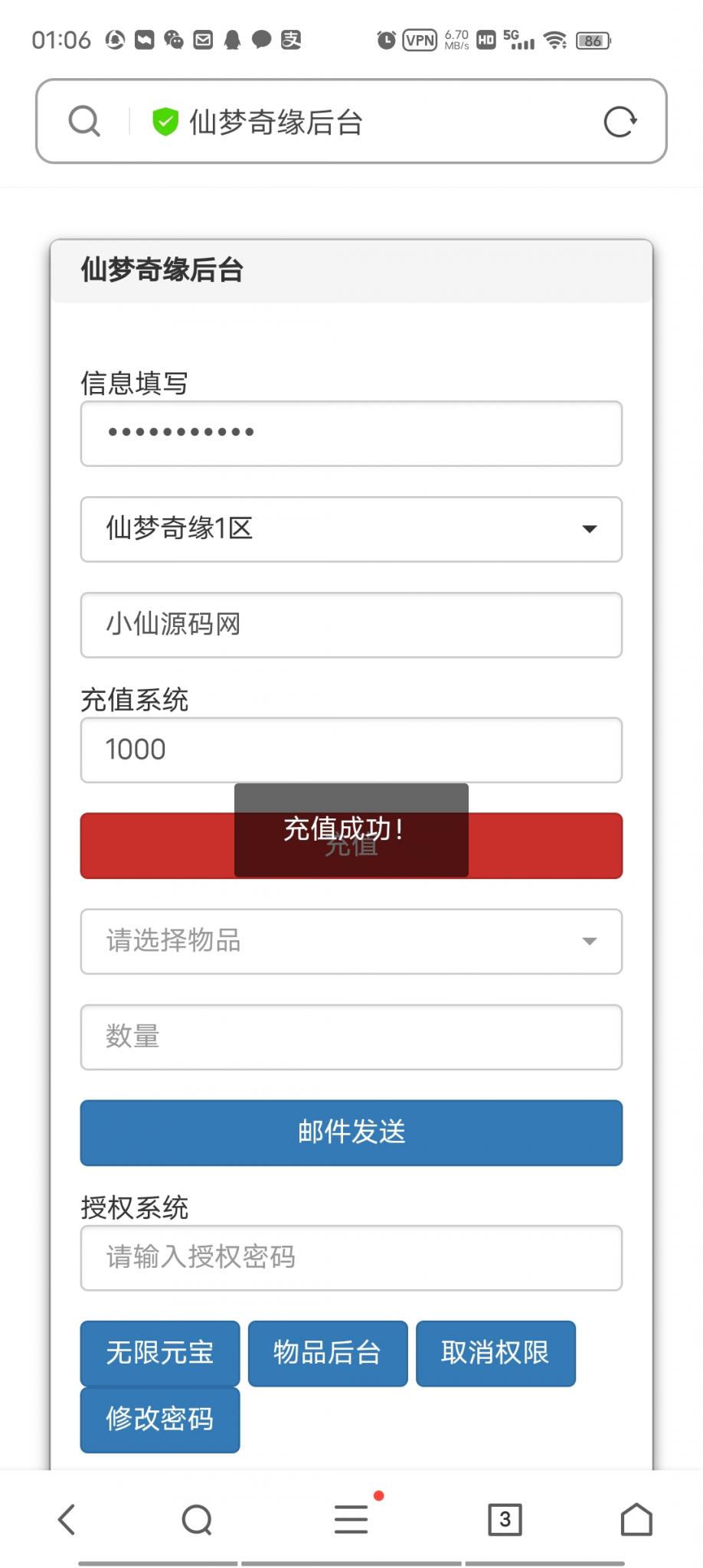This screenshot has width=703, height=1568.
Task: Select the 无限元宝 button
Action: point(159,1354)
